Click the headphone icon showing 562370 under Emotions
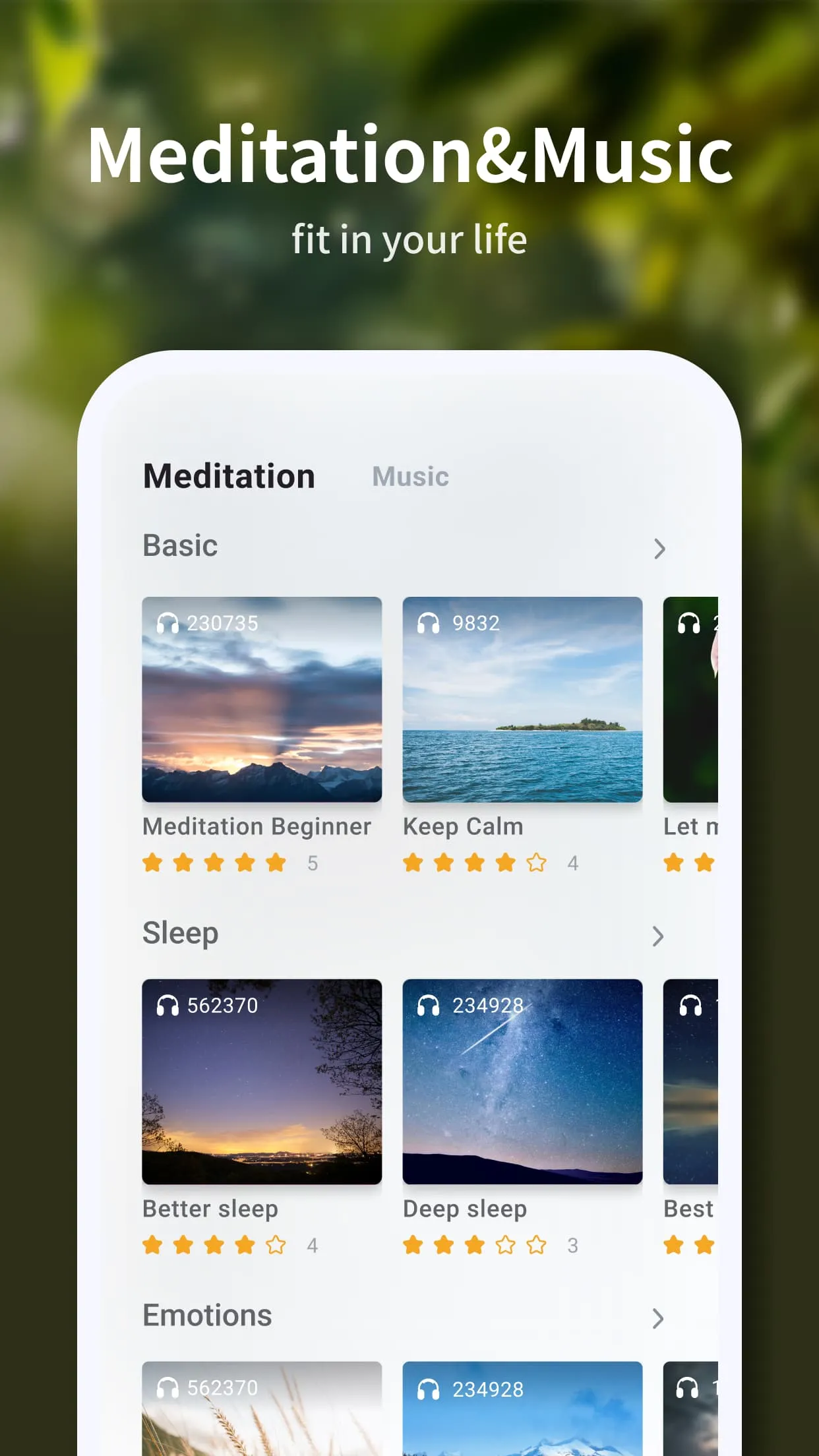This screenshot has width=819, height=1456. pyautogui.click(x=167, y=1389)
